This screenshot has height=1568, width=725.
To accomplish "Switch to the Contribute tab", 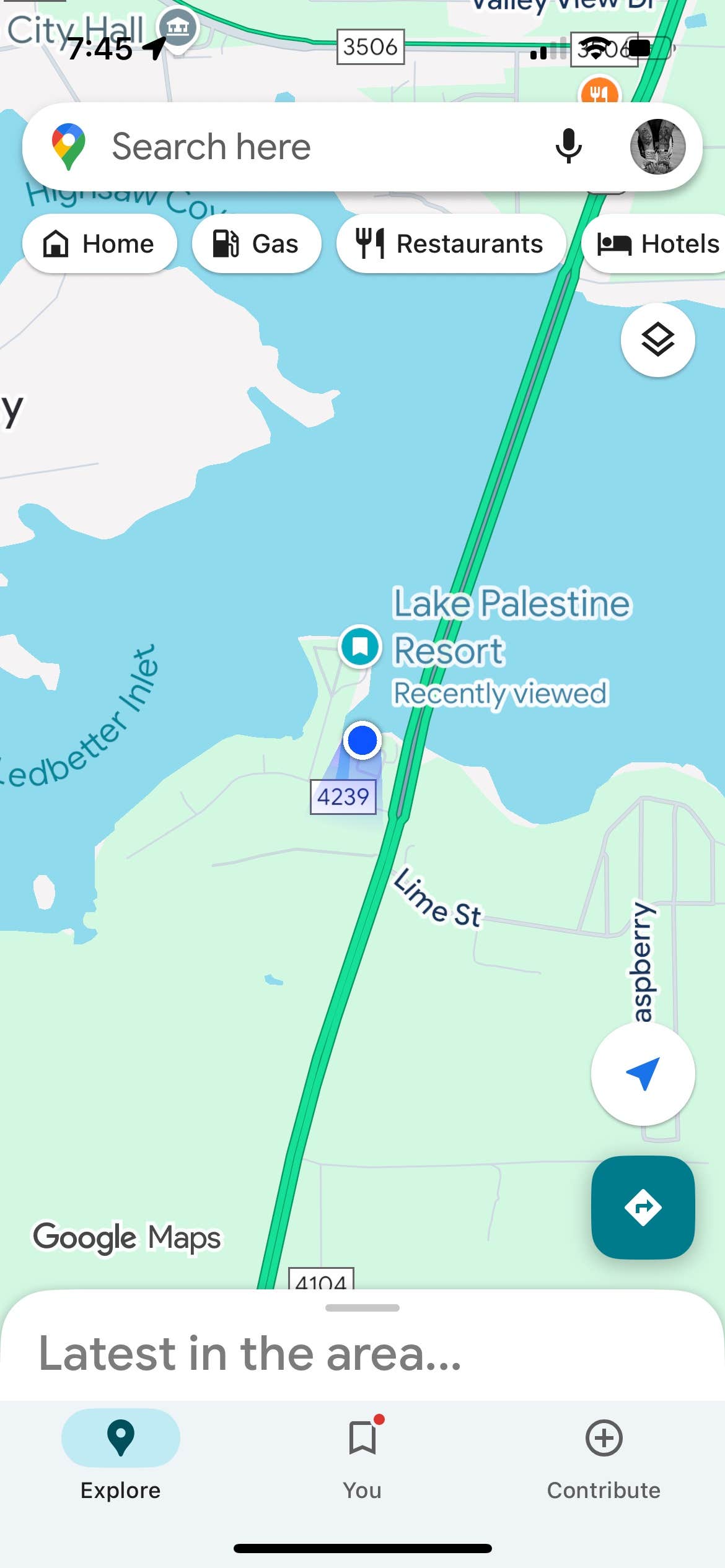I will pyautogui.click(x=604, y=1452).
